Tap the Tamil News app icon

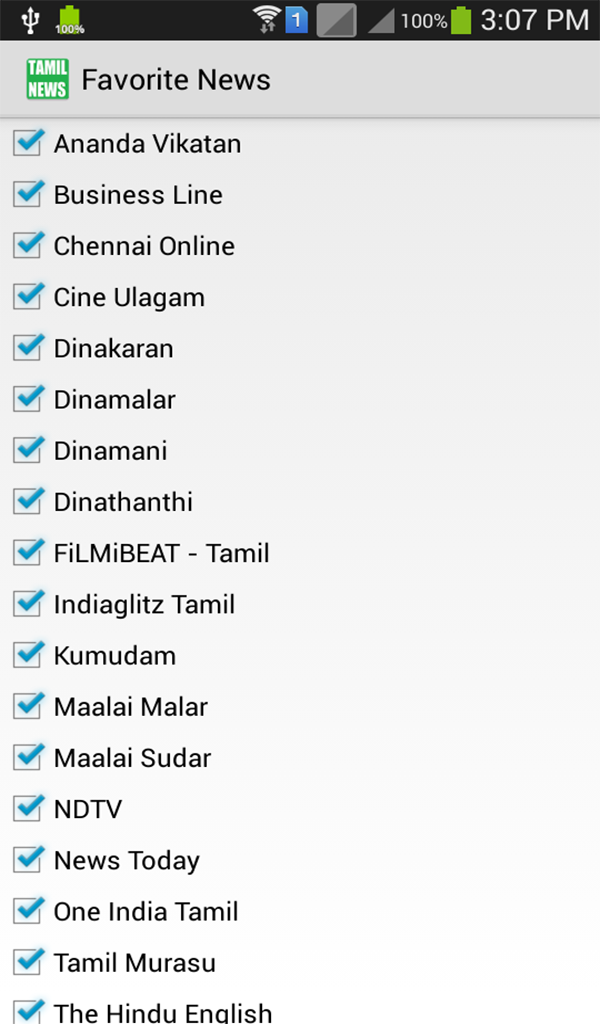coord(47,79)
